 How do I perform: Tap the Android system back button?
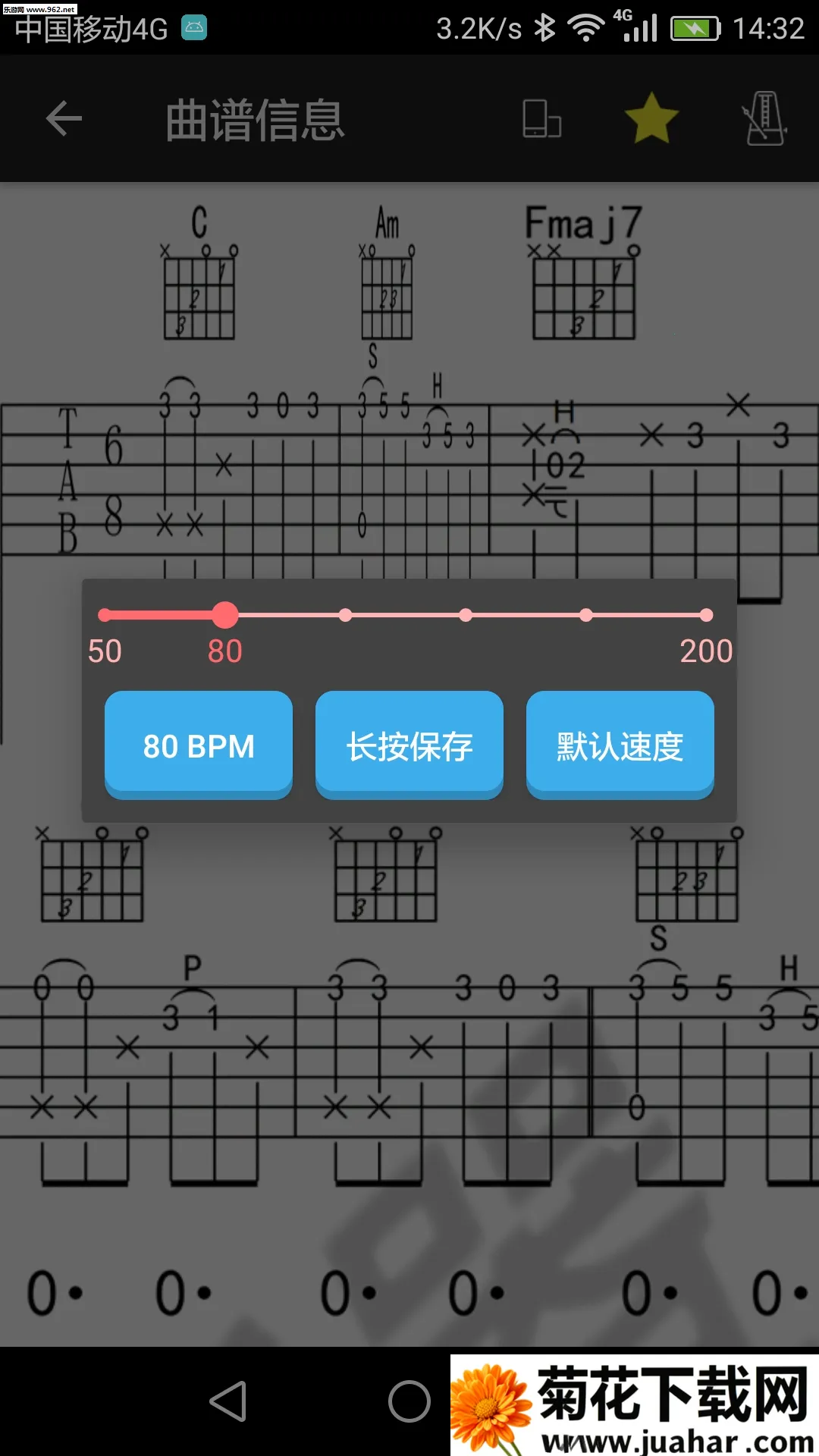point(228,1401)
